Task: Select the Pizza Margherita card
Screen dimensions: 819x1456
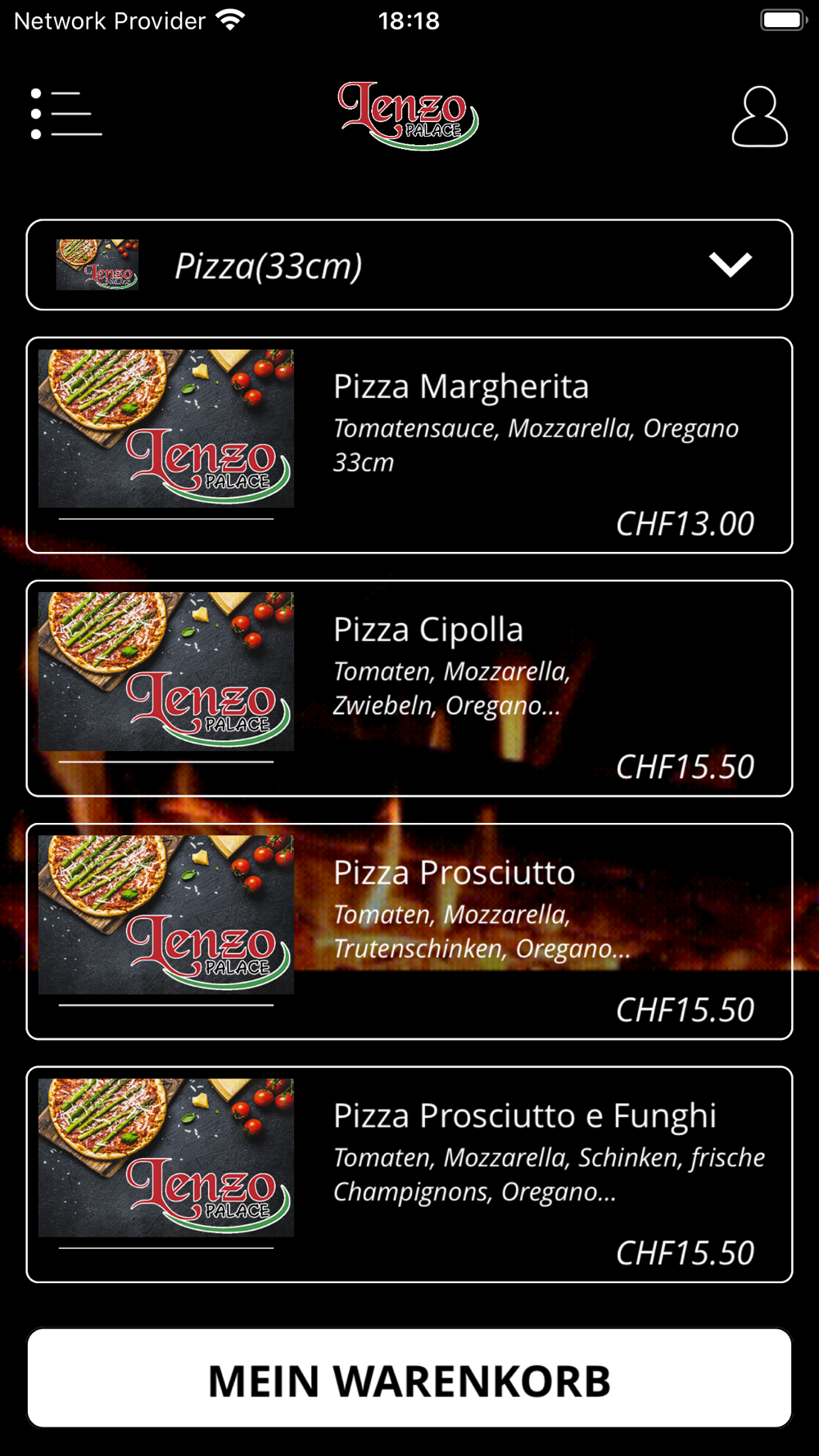Action: click(409, 445)
